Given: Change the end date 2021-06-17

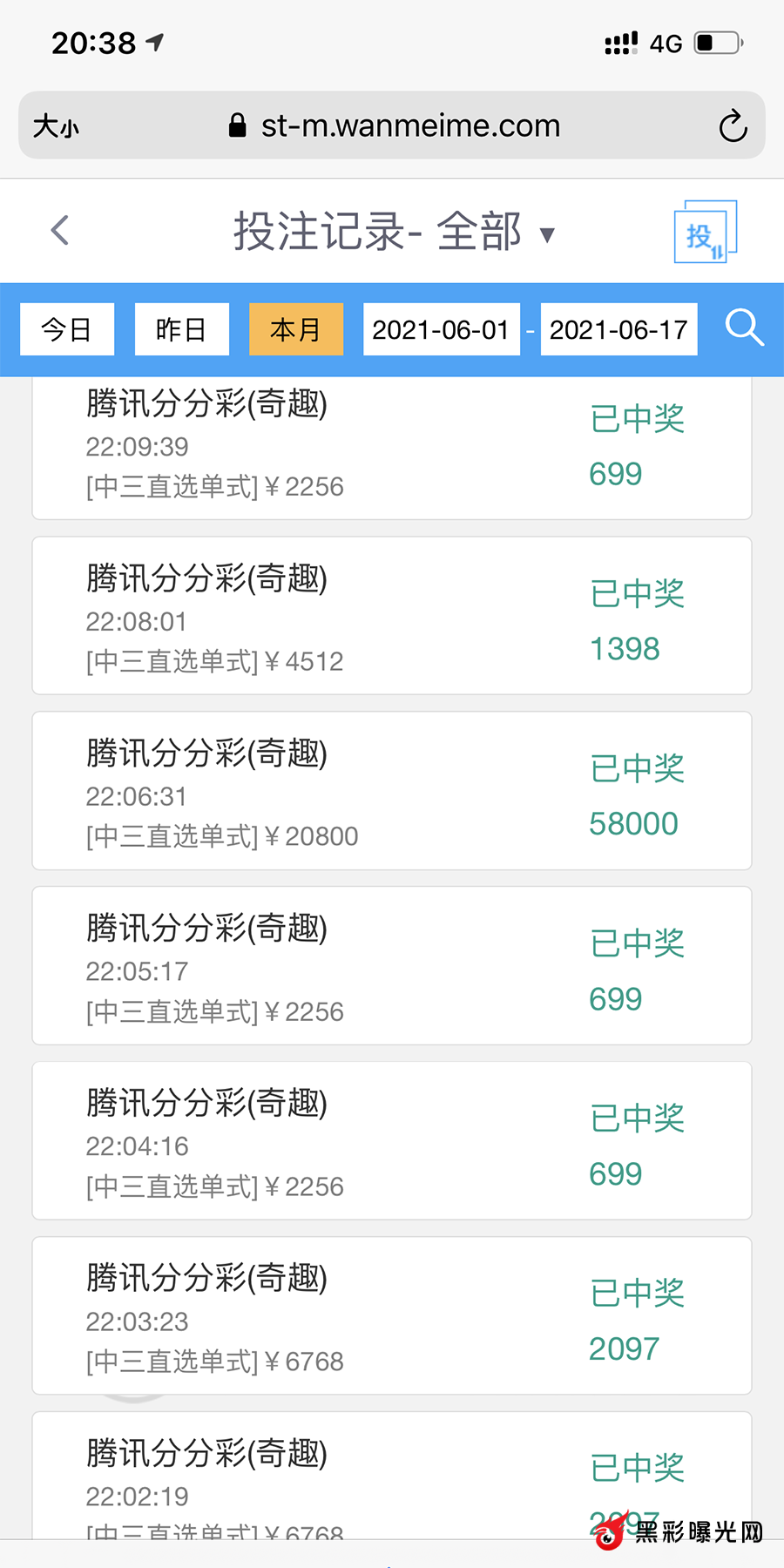Looking at the screenshot, I should 618,329.
